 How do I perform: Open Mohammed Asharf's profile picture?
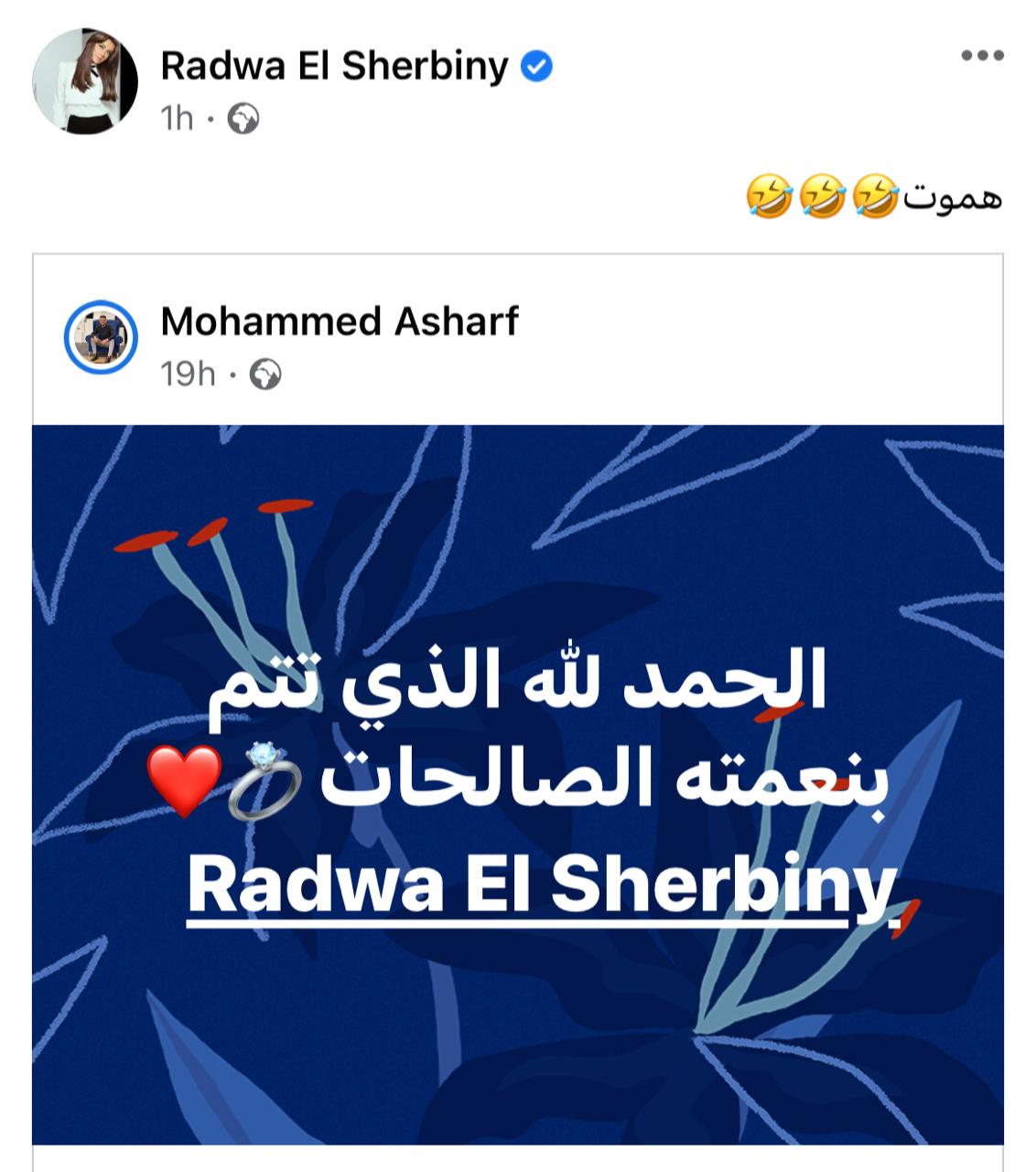pos(101,337)
